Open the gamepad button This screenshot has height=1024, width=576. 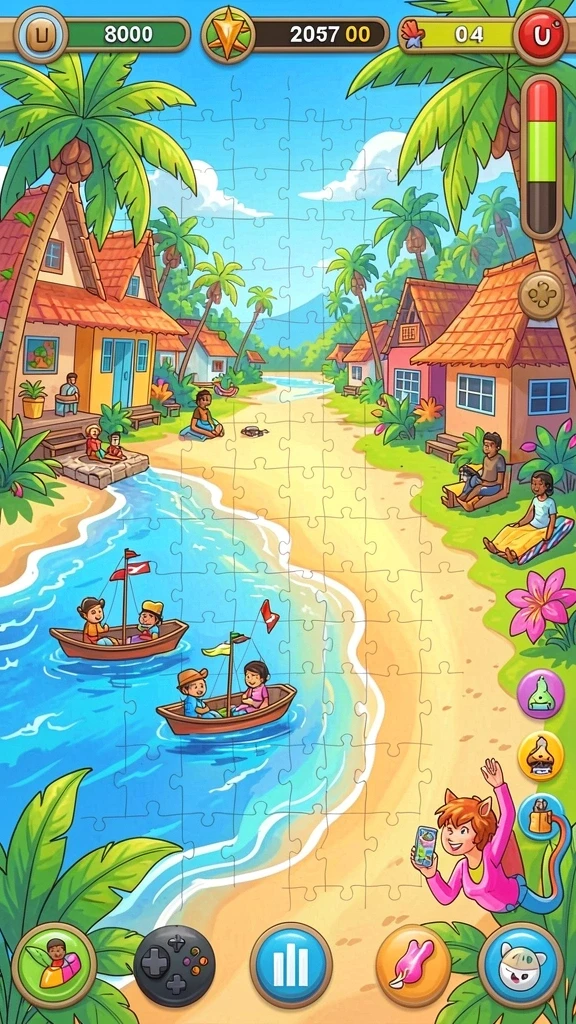point(174,965)
